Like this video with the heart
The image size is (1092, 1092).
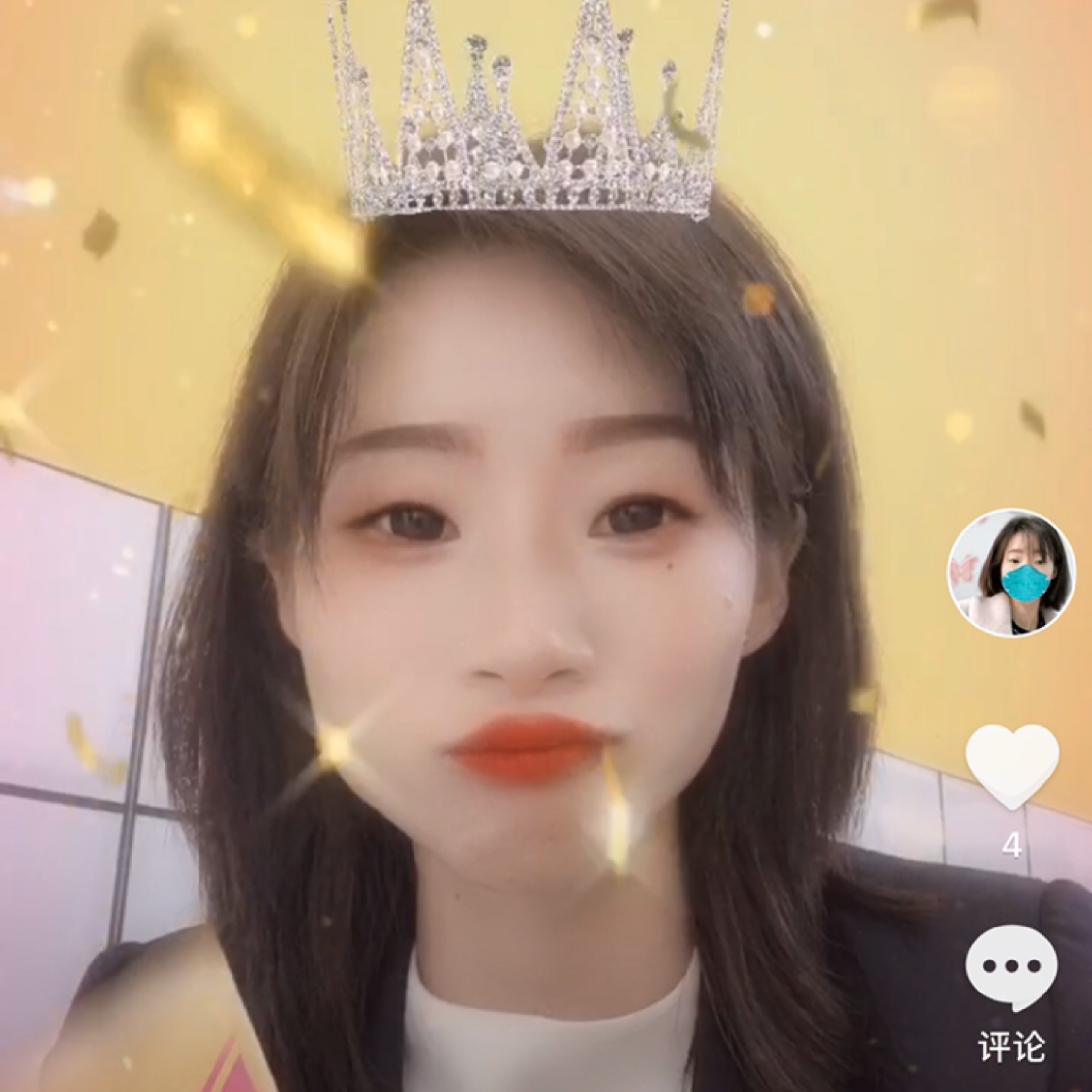click(1011, 766)
